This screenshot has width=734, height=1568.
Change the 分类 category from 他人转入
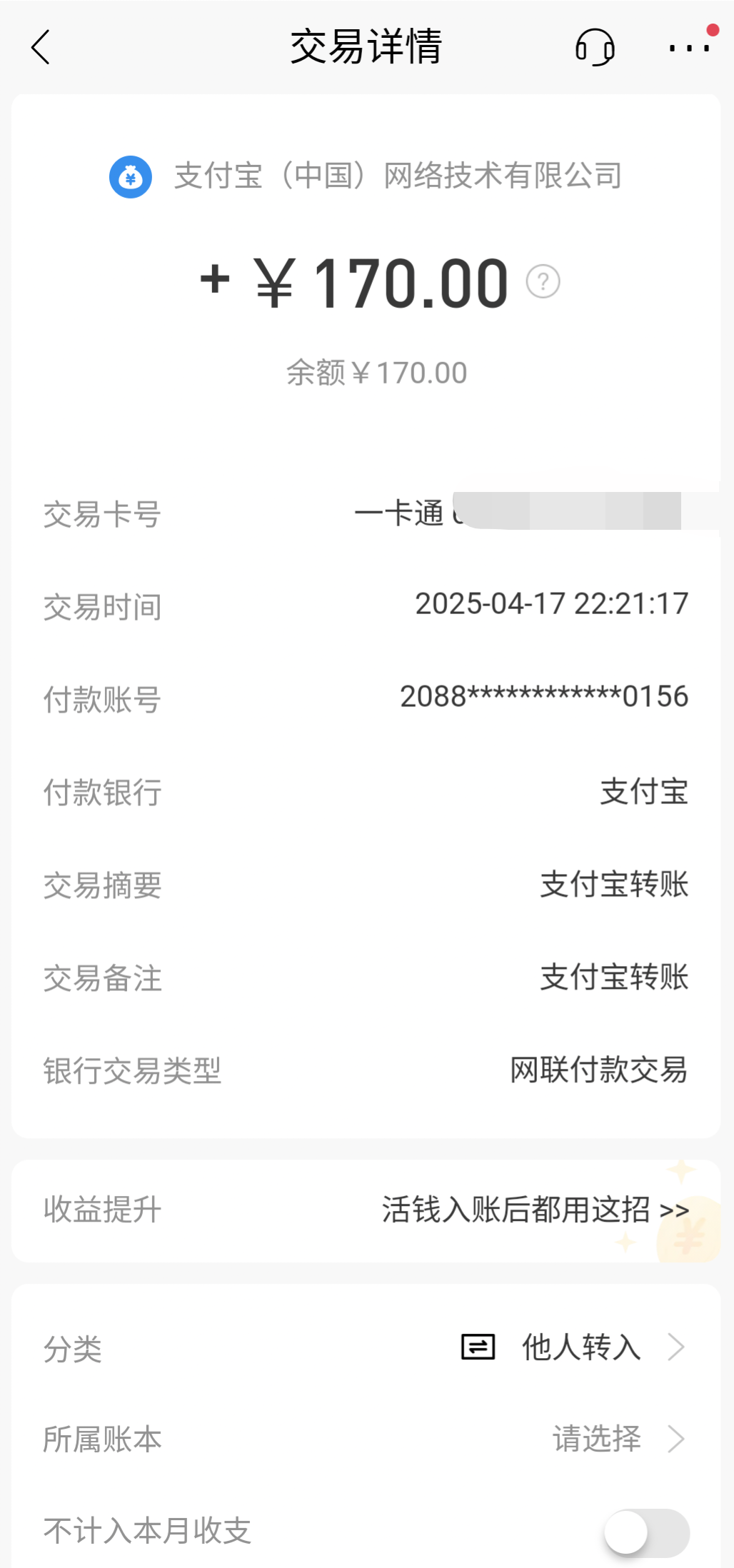point(366,1347)
